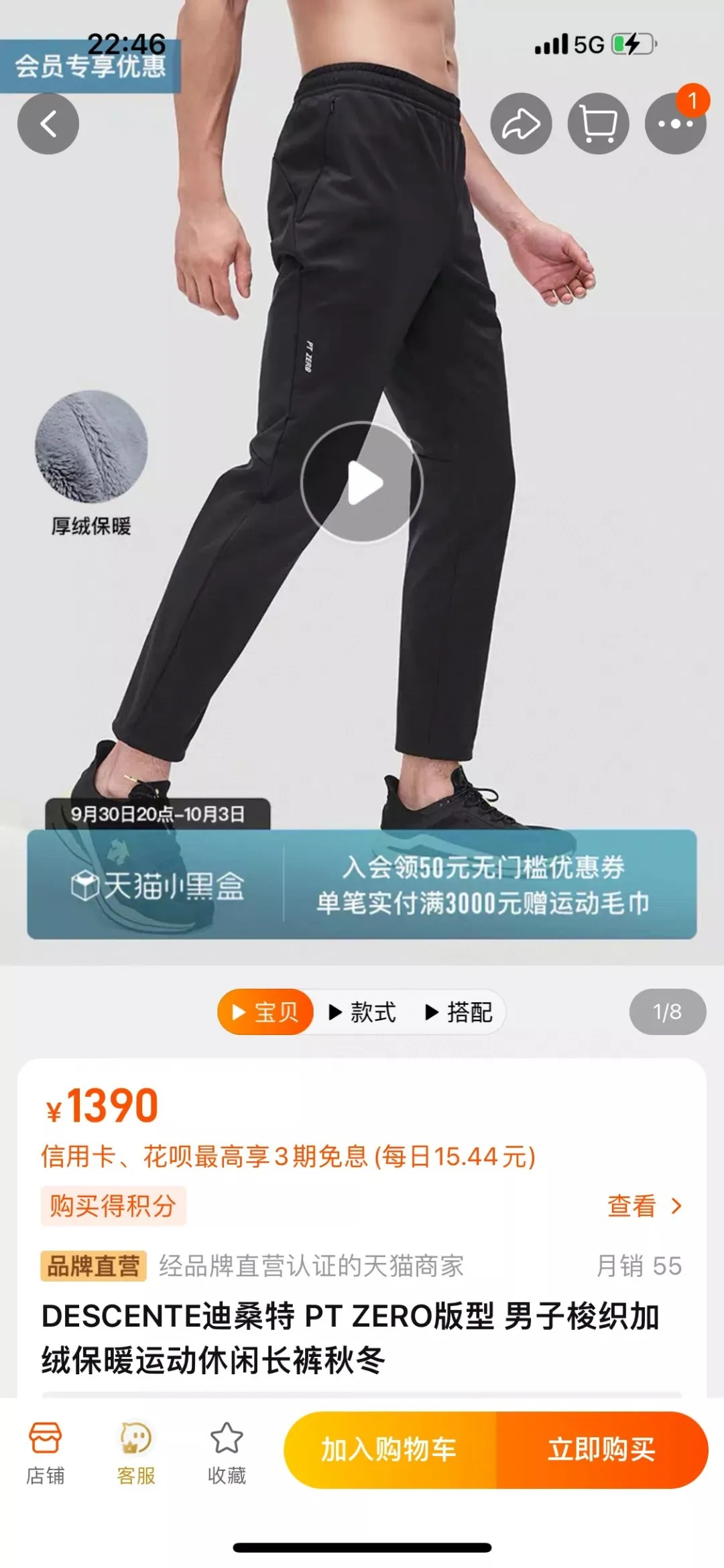Open the three-dot overflow menu

click(x=675, y=124)
